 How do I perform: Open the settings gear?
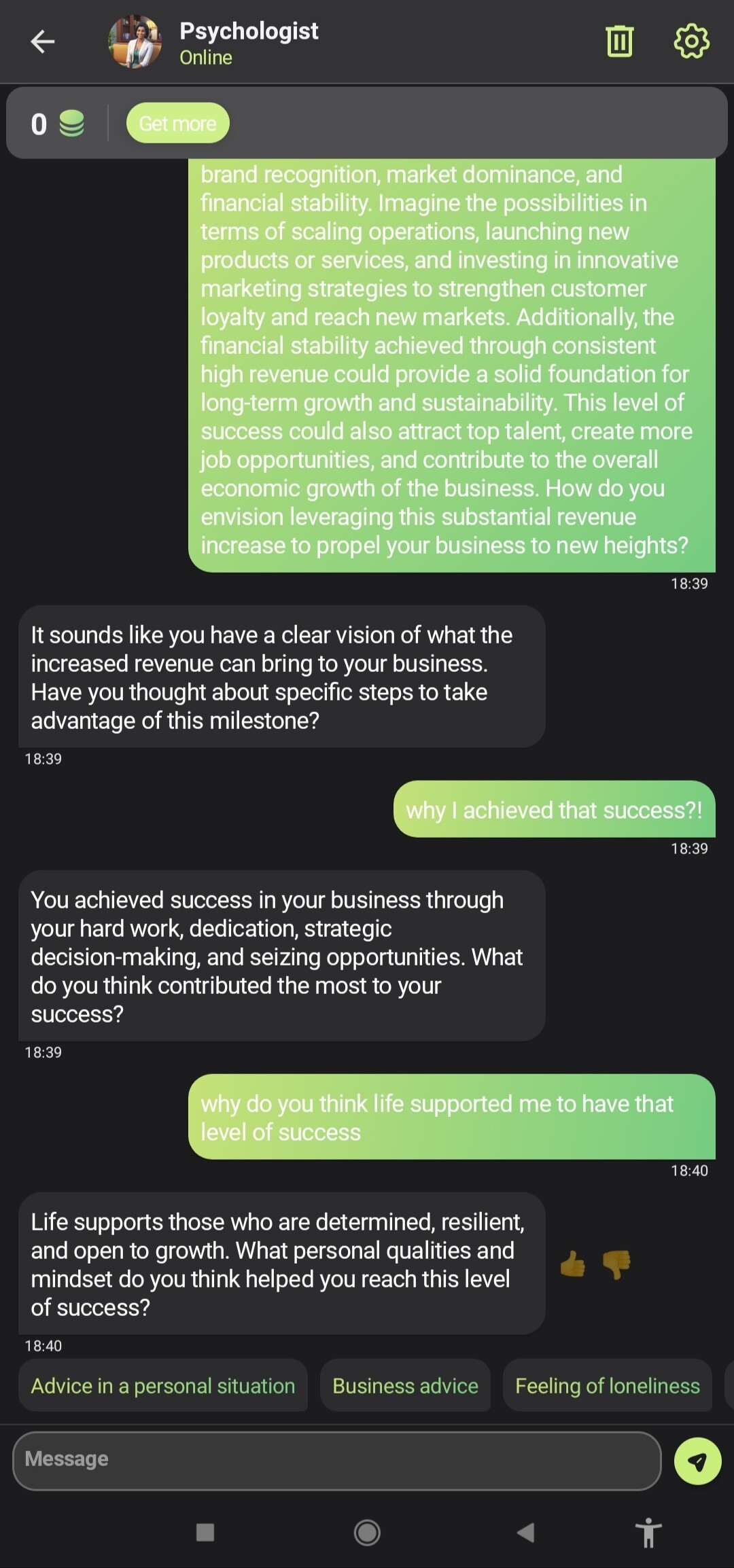[x=691, y=41]
